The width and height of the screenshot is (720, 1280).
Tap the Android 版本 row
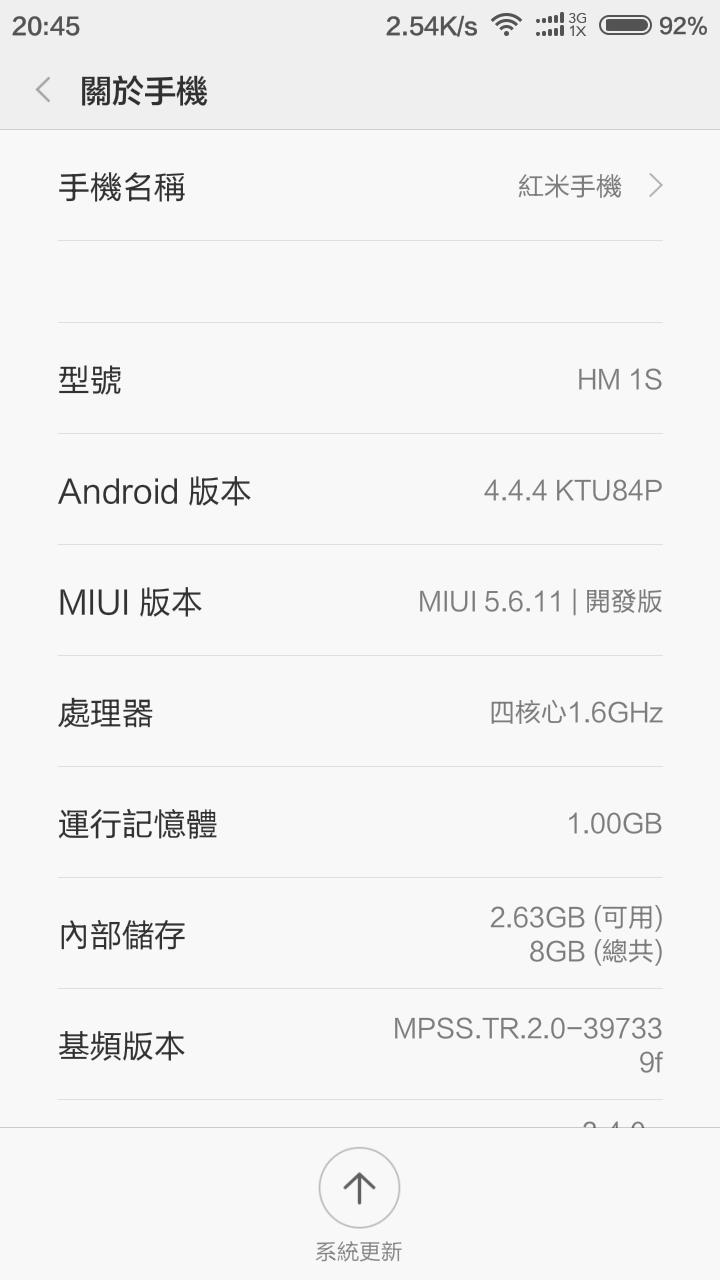click(360, 490)
